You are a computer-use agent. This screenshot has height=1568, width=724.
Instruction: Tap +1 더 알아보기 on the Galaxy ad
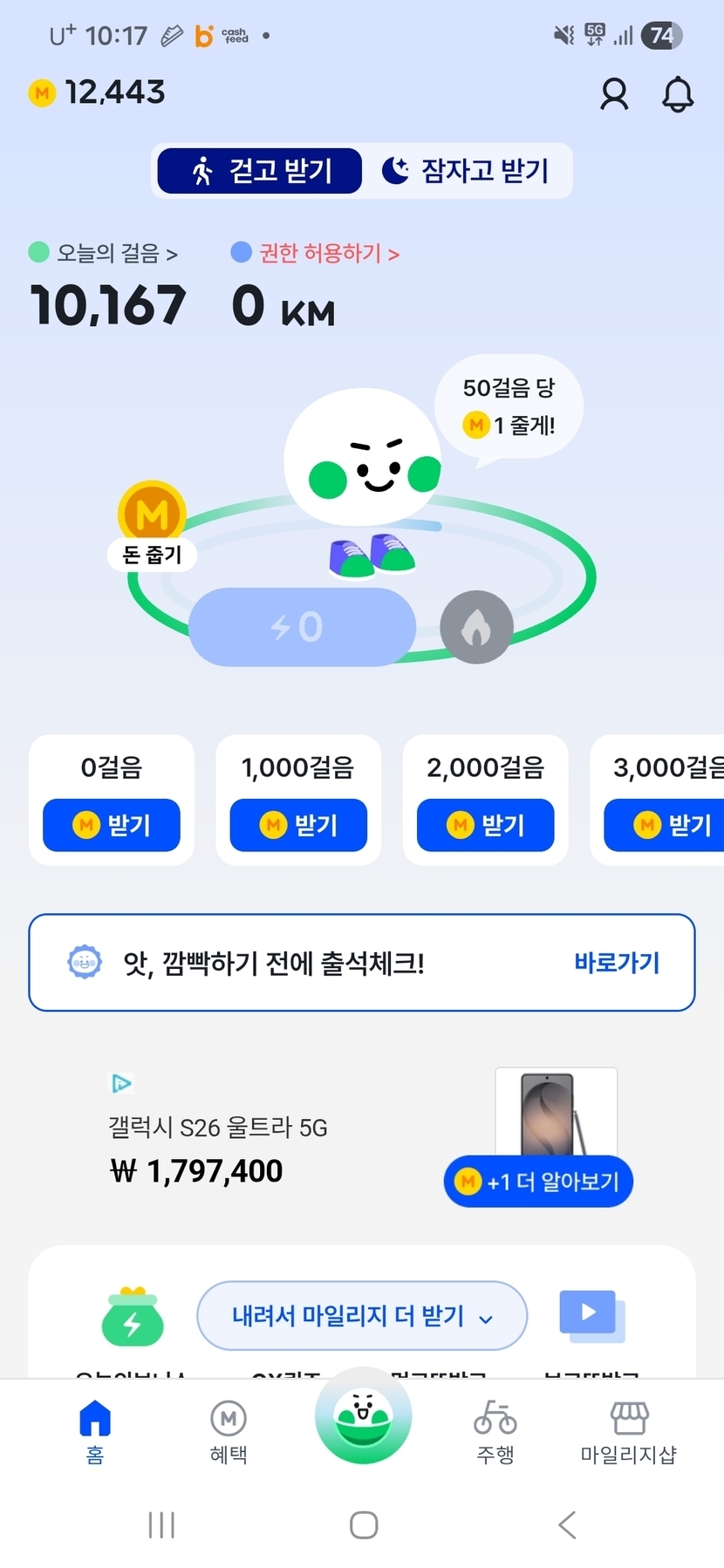tap(538, 1182)
